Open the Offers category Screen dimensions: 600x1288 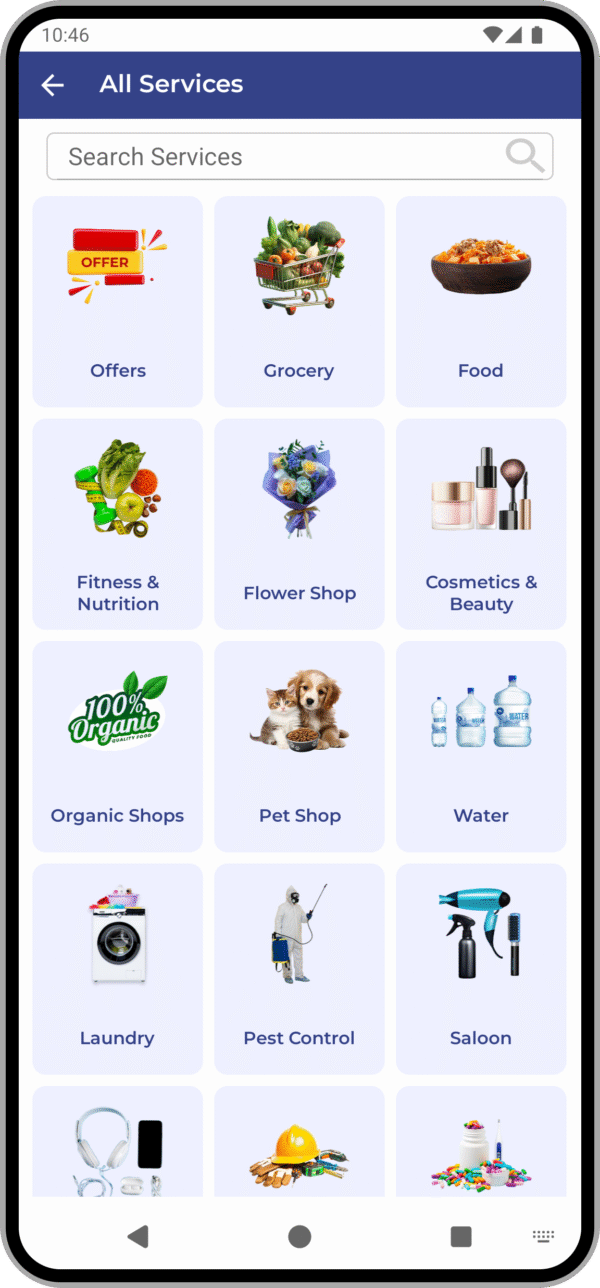[118, 301]
